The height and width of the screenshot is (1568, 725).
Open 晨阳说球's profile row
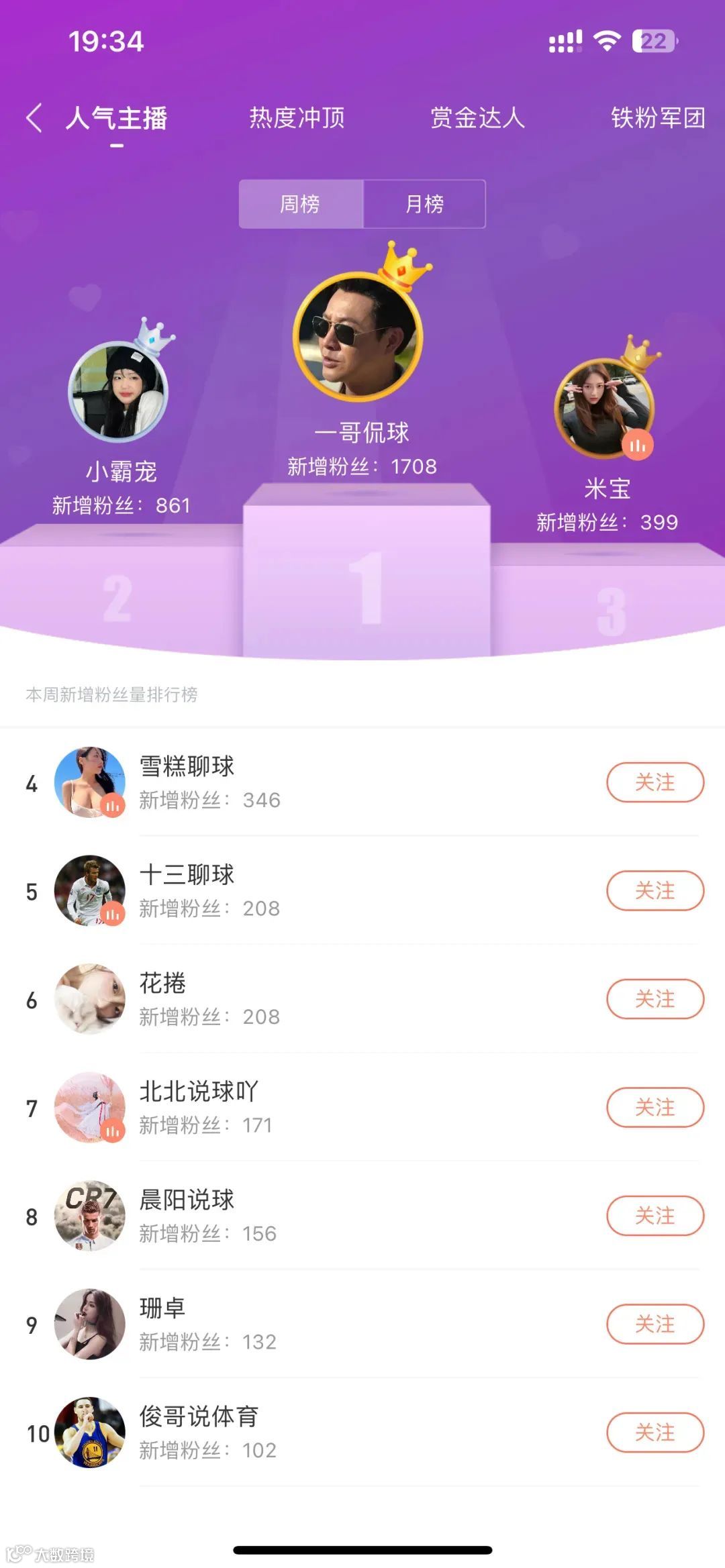click(362, 1216)
